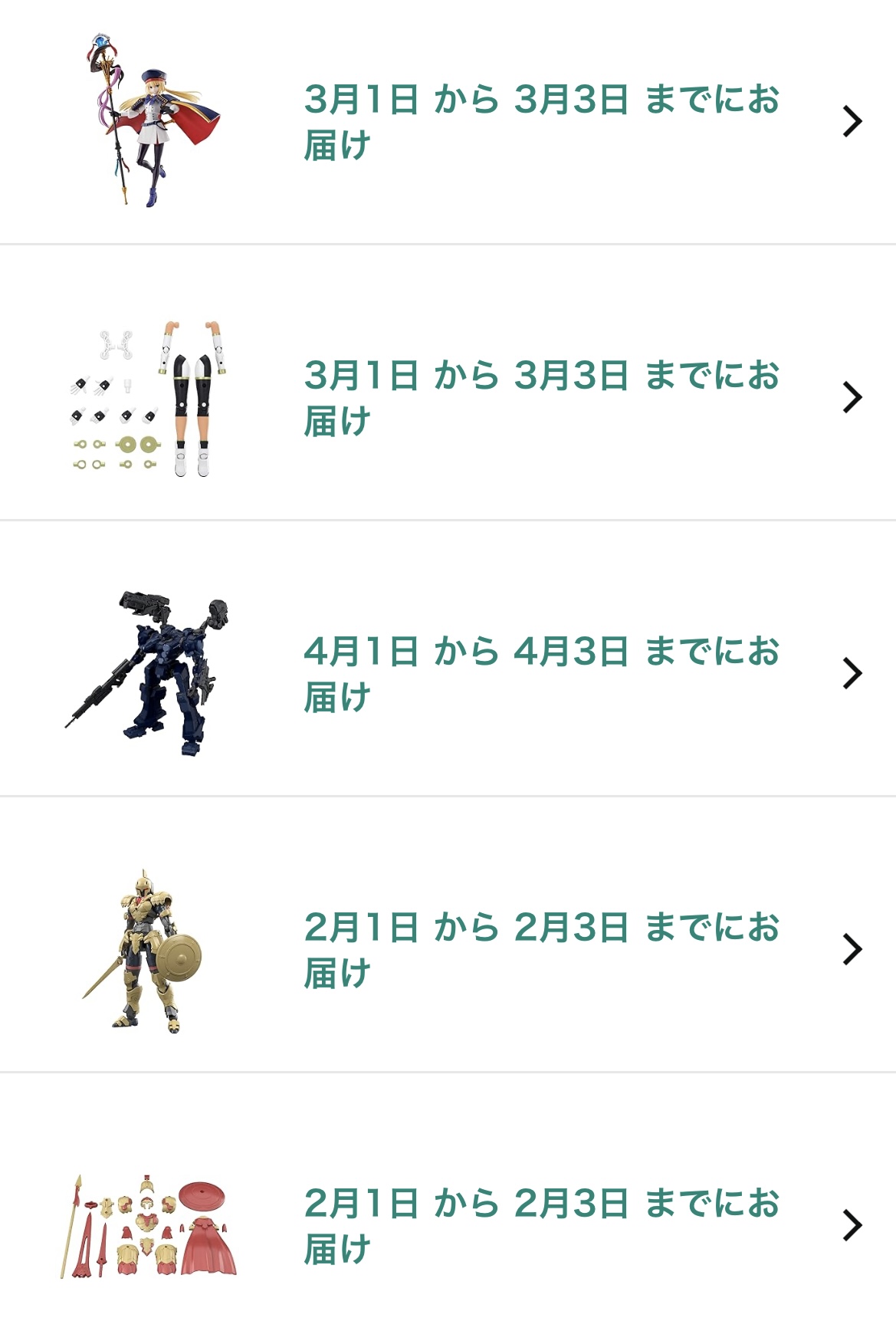Image resolution: width=896 pixels, height=1344 pixels.
Task: Open the order with the blonde caped figure
Action: click(x=852, y=121)
